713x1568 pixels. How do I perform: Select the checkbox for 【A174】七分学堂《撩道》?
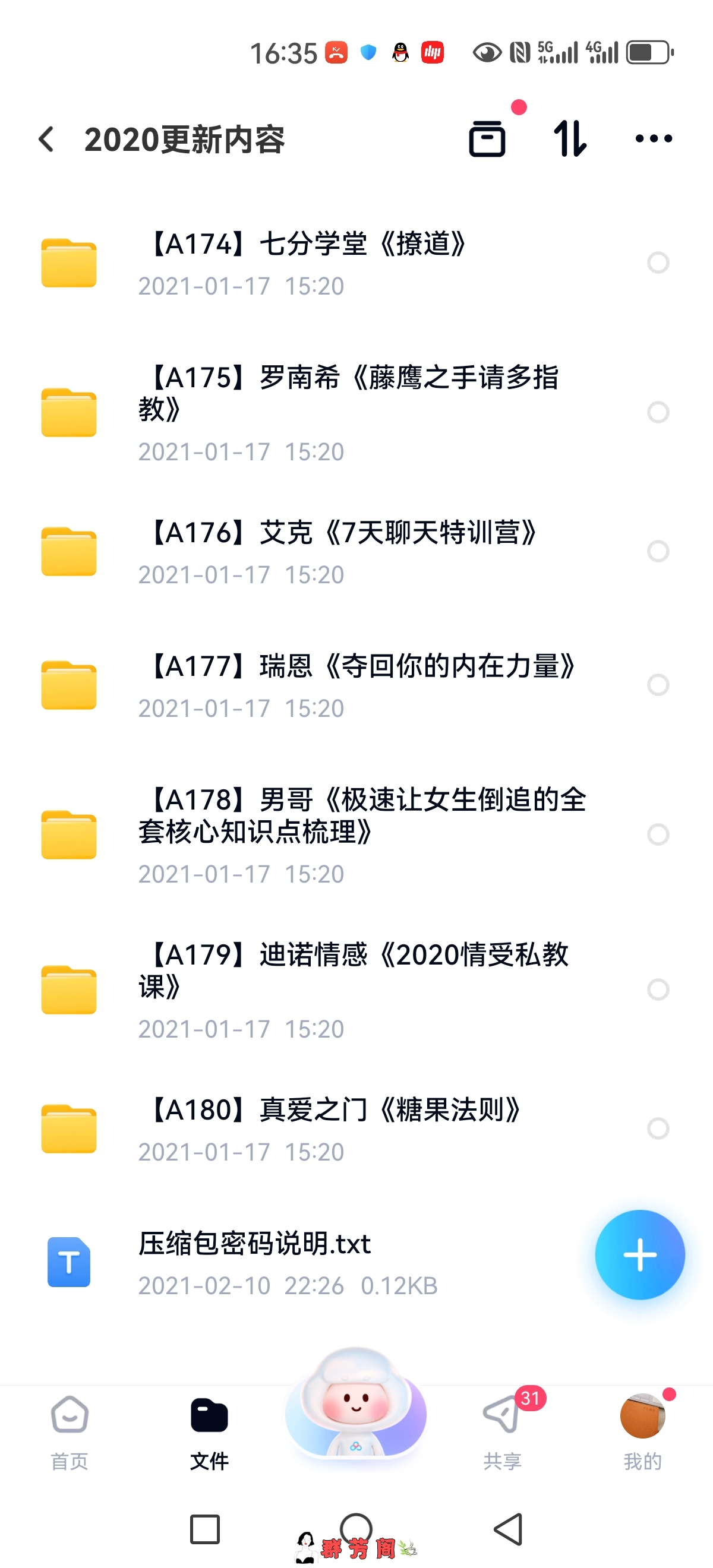660,263
